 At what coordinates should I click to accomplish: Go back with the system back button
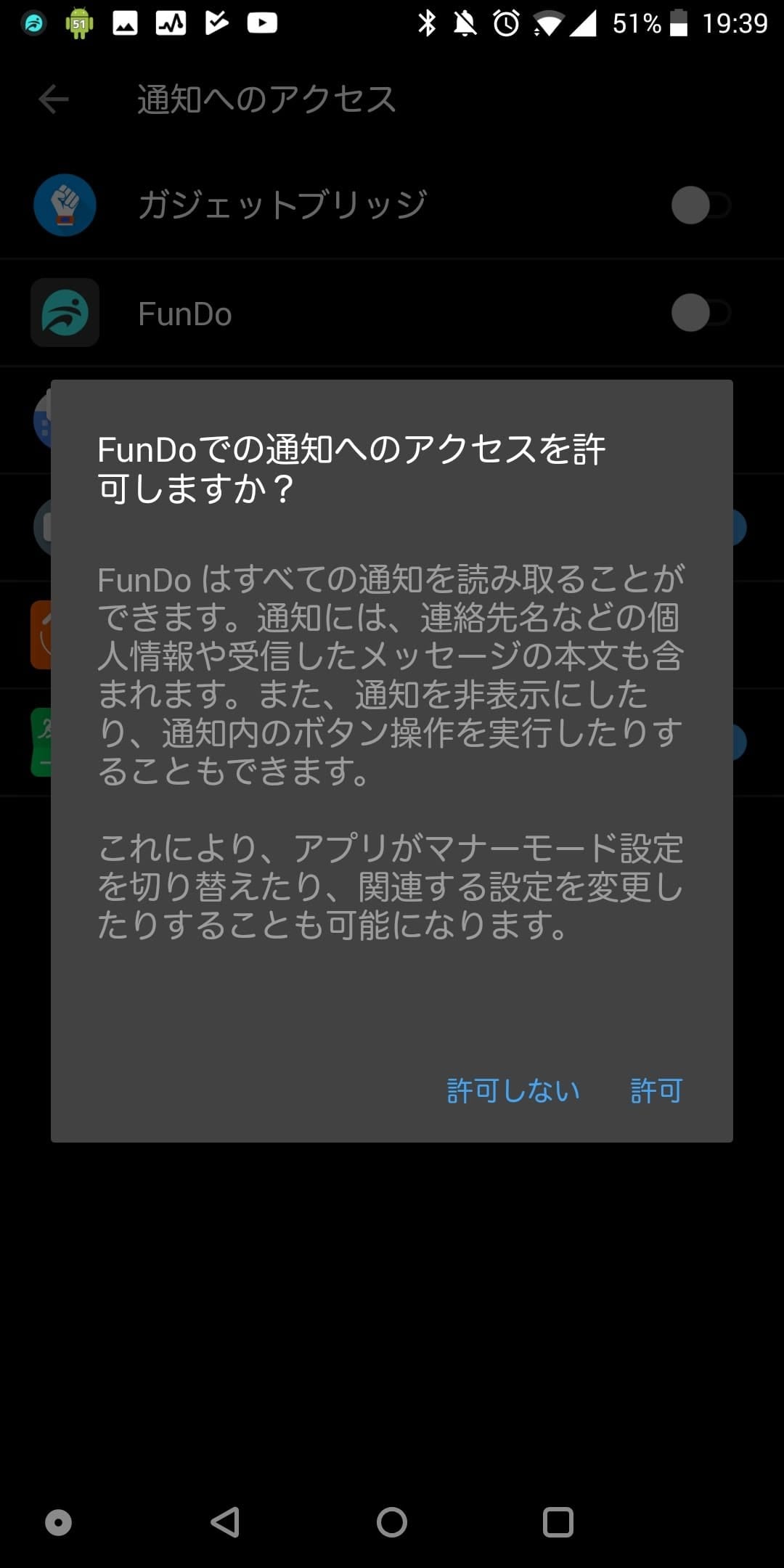225,1522
